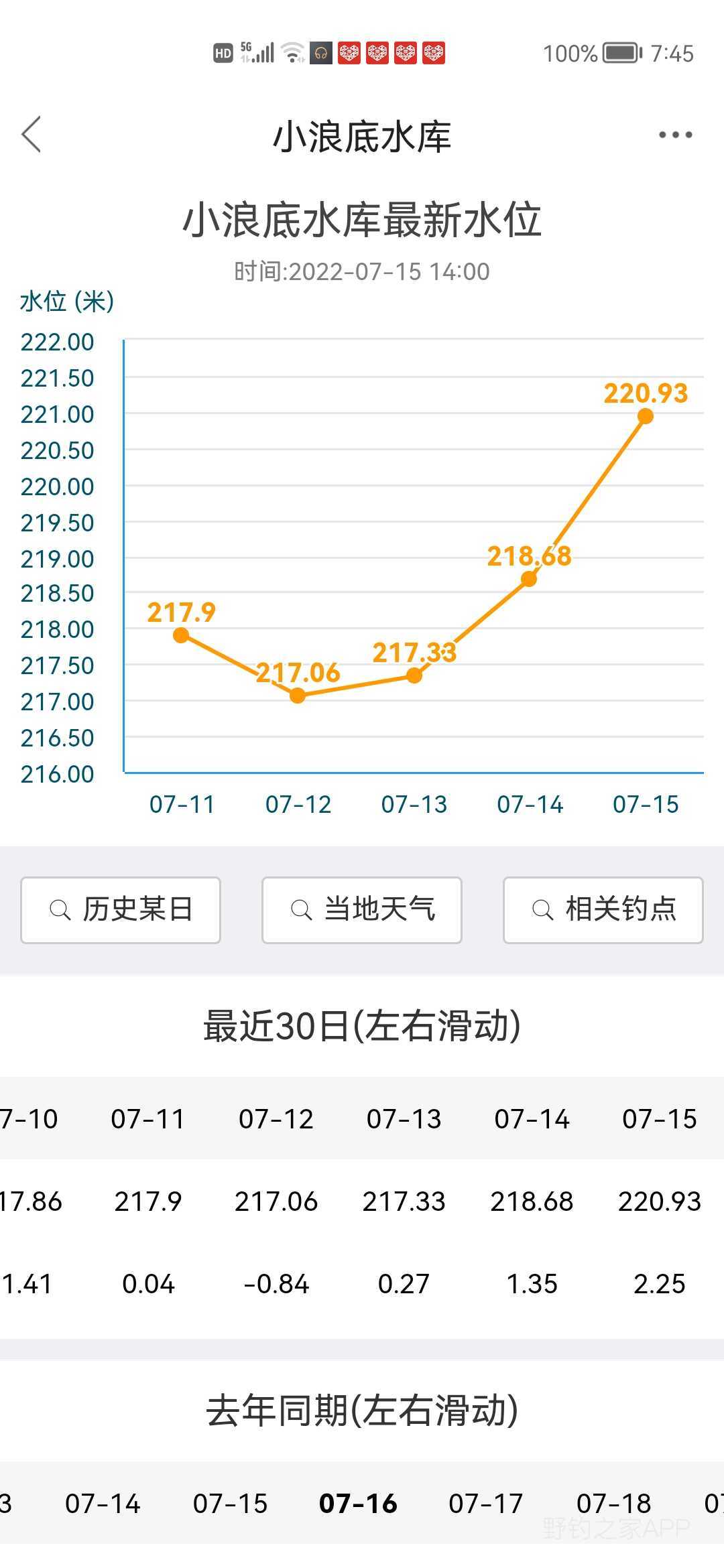Go back using the top-left arrow
The width and height of the screenshot is (724, 1568).
click(32, 135)
